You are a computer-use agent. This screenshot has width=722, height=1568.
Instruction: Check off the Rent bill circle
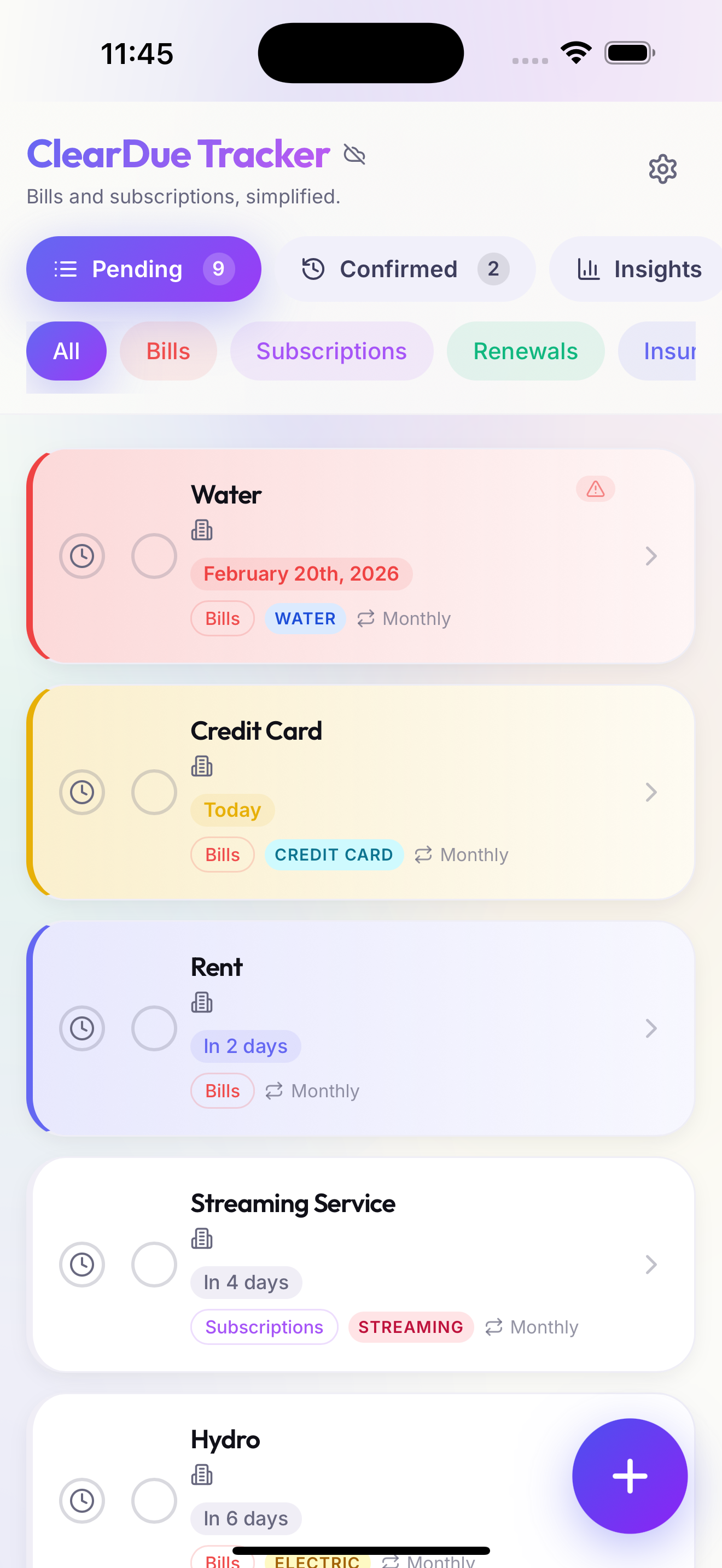click(154, 1028)
